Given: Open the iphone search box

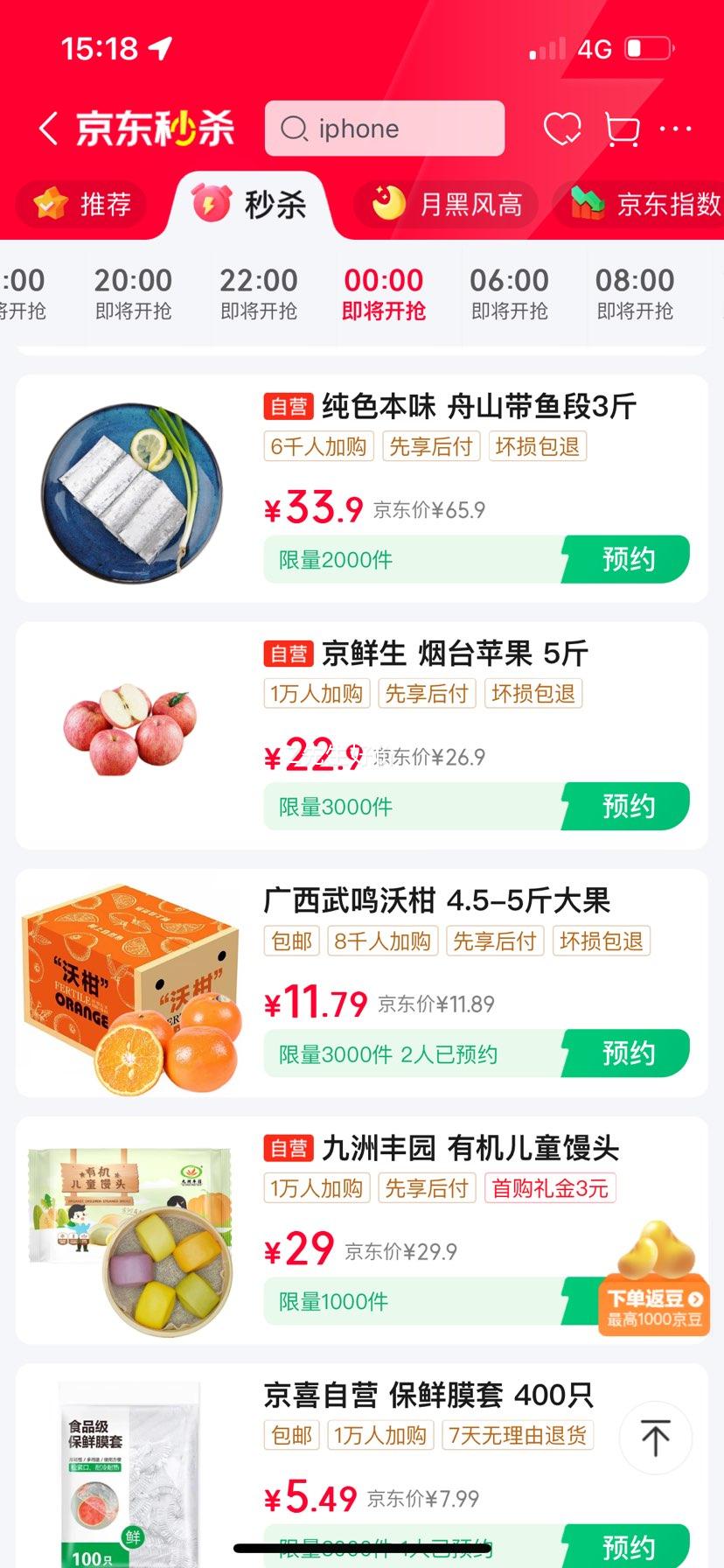Looking at the screenshot, I should pos(385,129).
